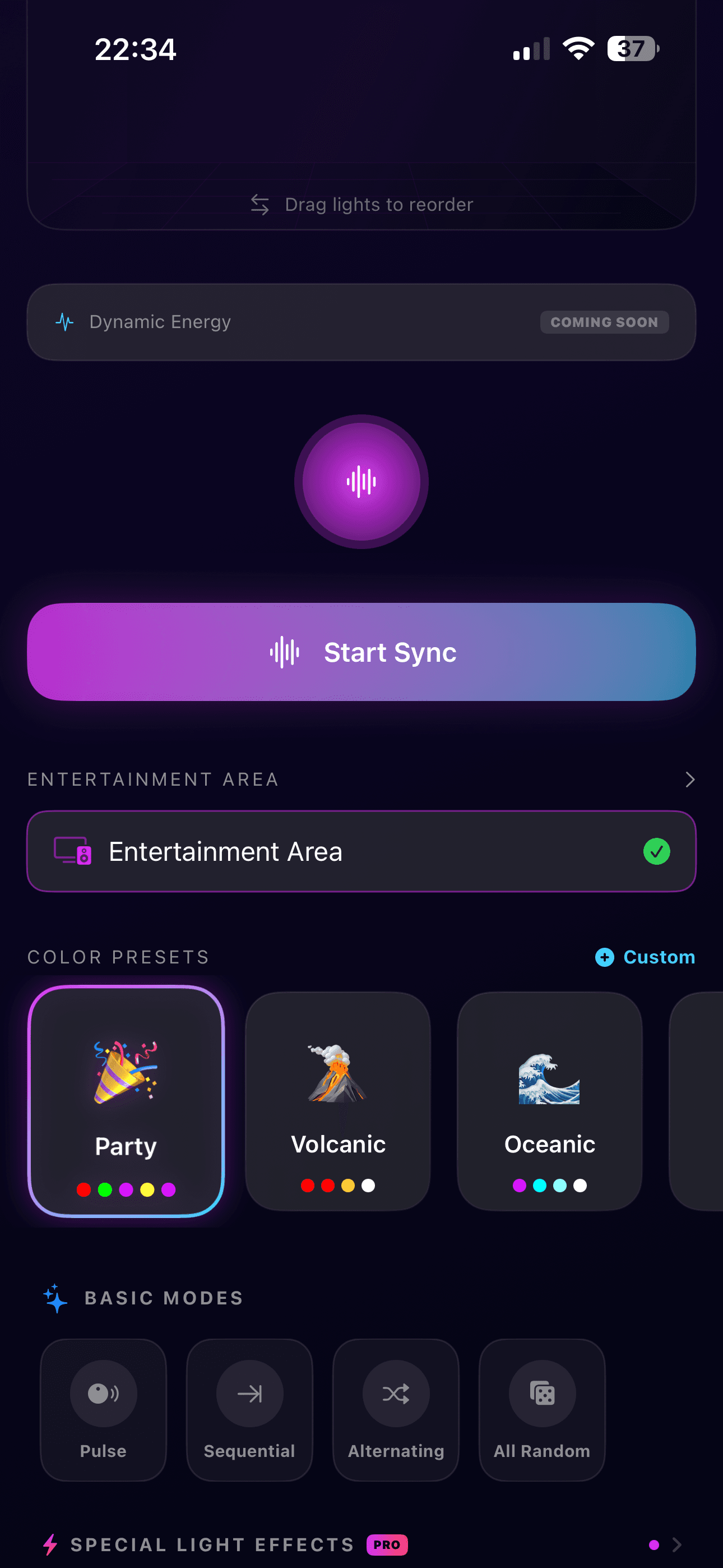Tap the green checkmark on Entertainment Area
Viewport: 723px width, 1568px height.
656,851
